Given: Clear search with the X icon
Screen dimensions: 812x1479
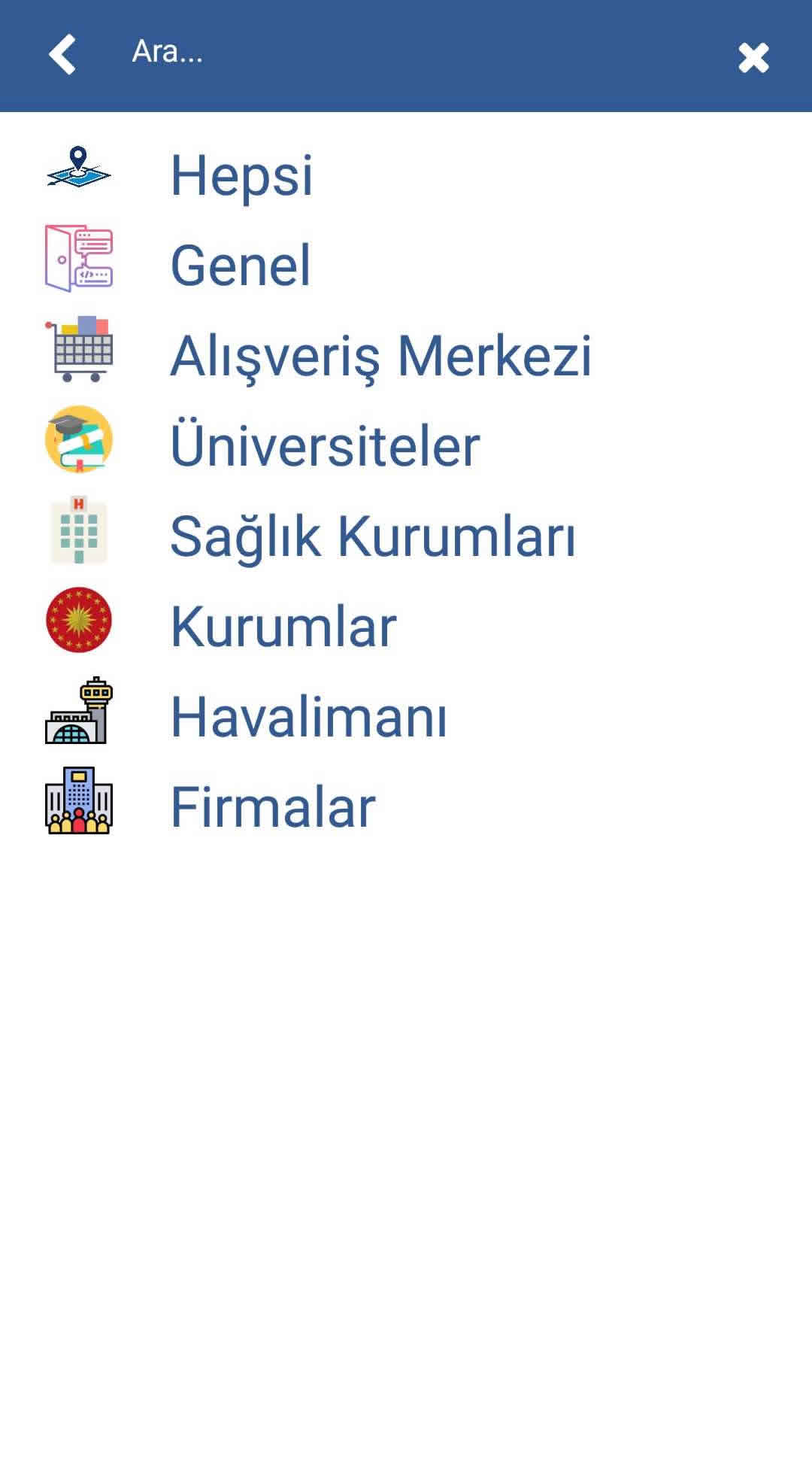Looking at the screenshot, I should pyautogui.click(x=753, y=57).
